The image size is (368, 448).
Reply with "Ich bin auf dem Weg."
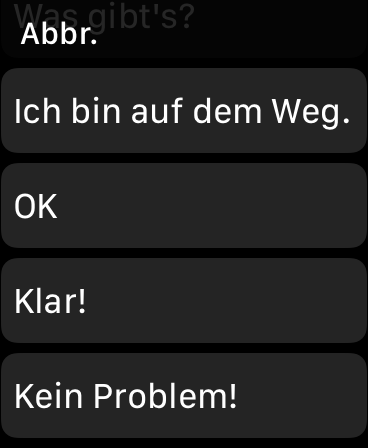[184, 111]
